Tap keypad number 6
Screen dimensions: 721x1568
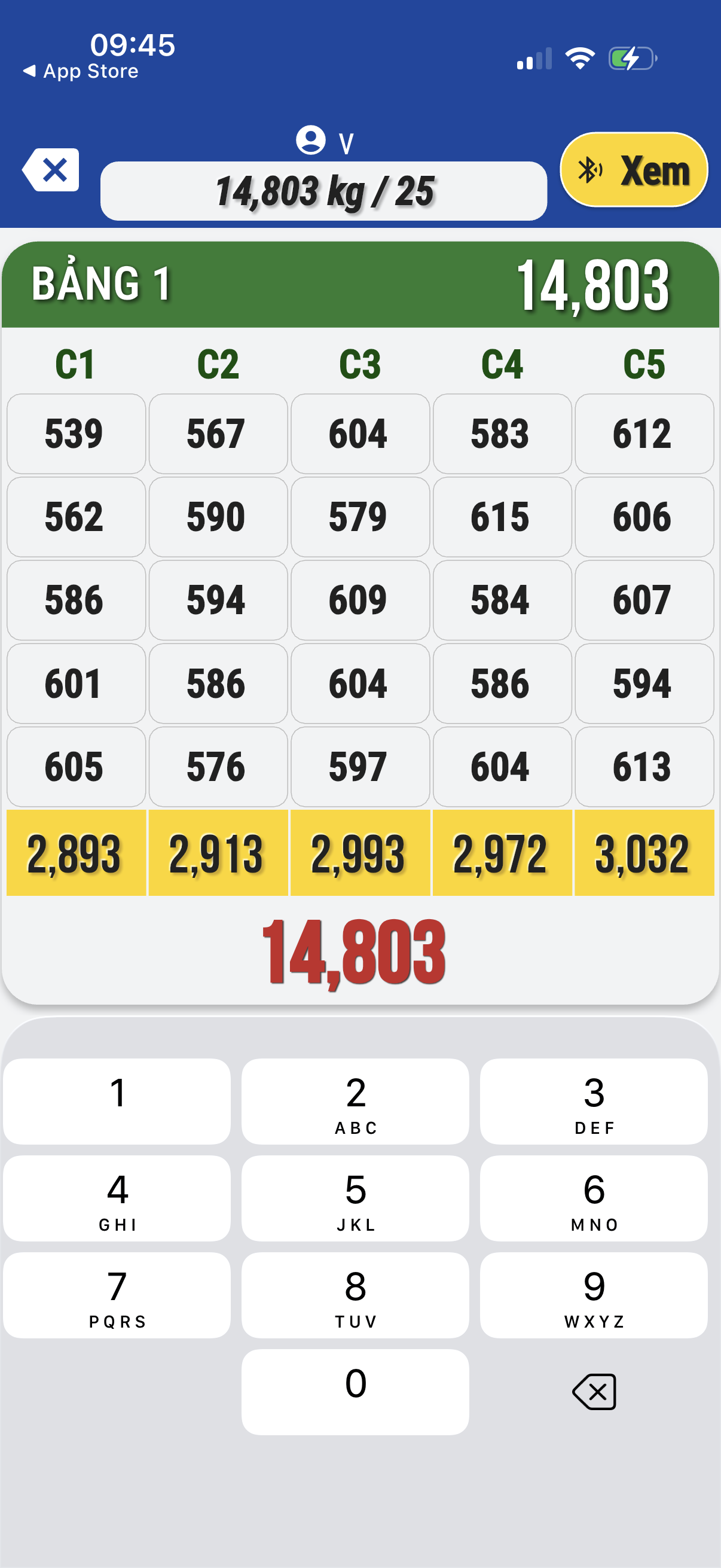point(593,1198)
